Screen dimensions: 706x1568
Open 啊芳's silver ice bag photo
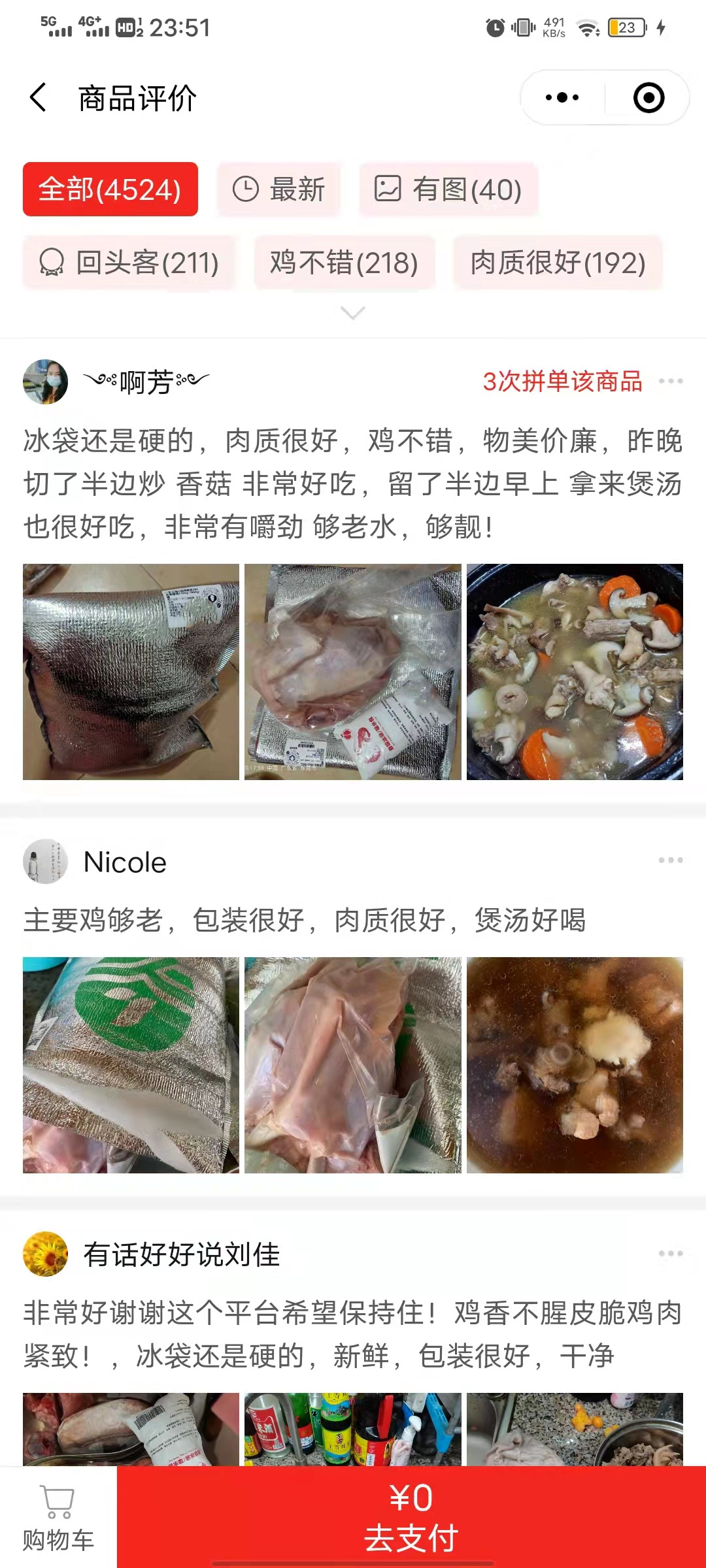[131, 672]
